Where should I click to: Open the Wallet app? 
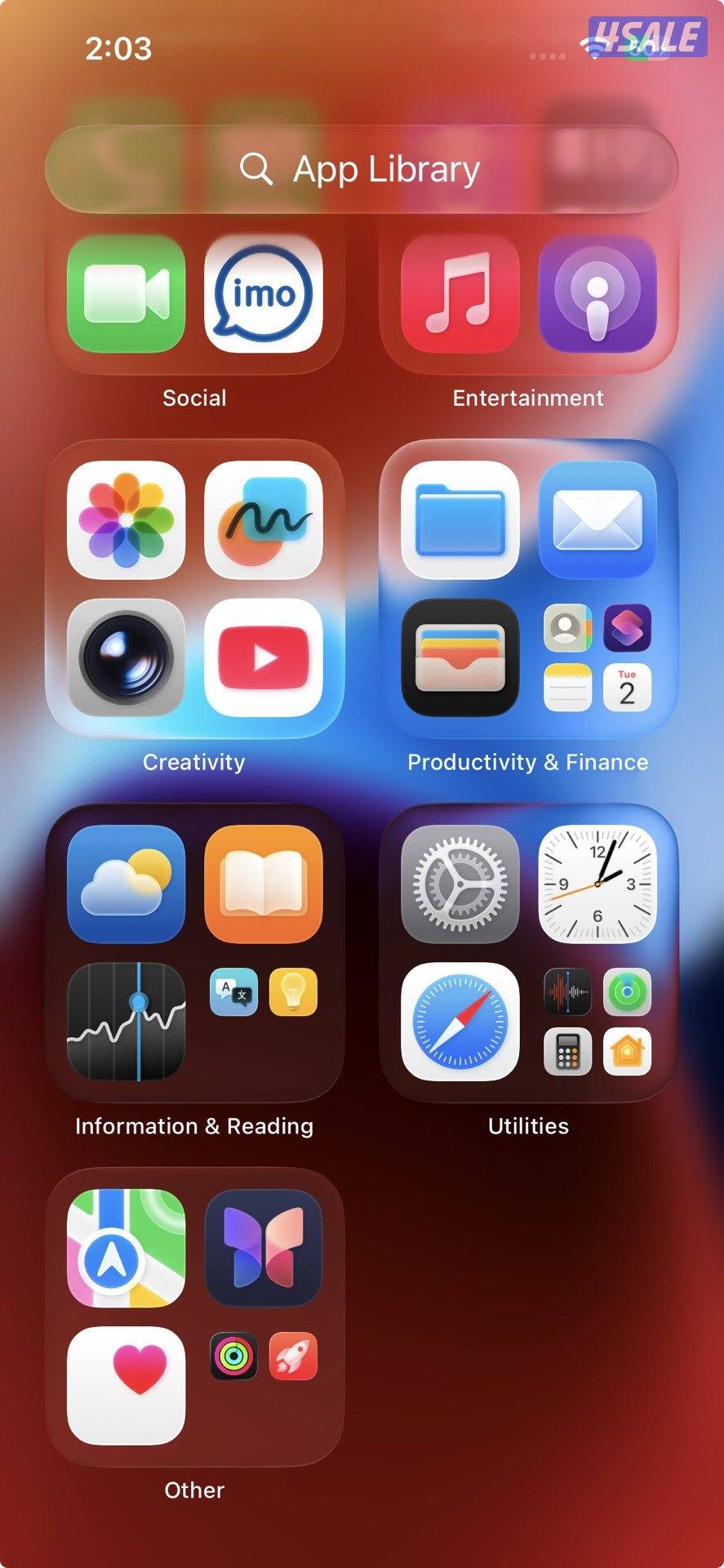click(x=460, y=657)
